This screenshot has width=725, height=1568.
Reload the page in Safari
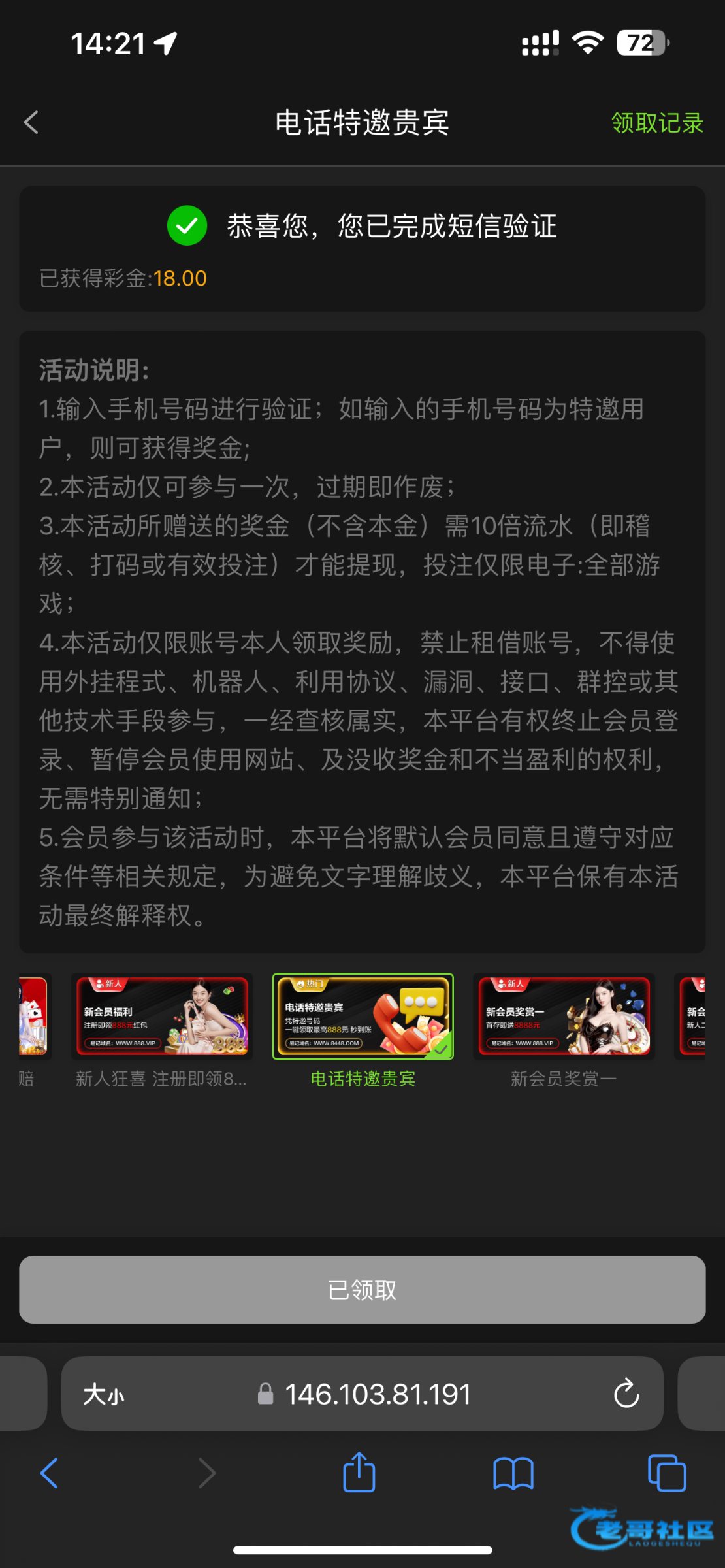[626, 1394]
